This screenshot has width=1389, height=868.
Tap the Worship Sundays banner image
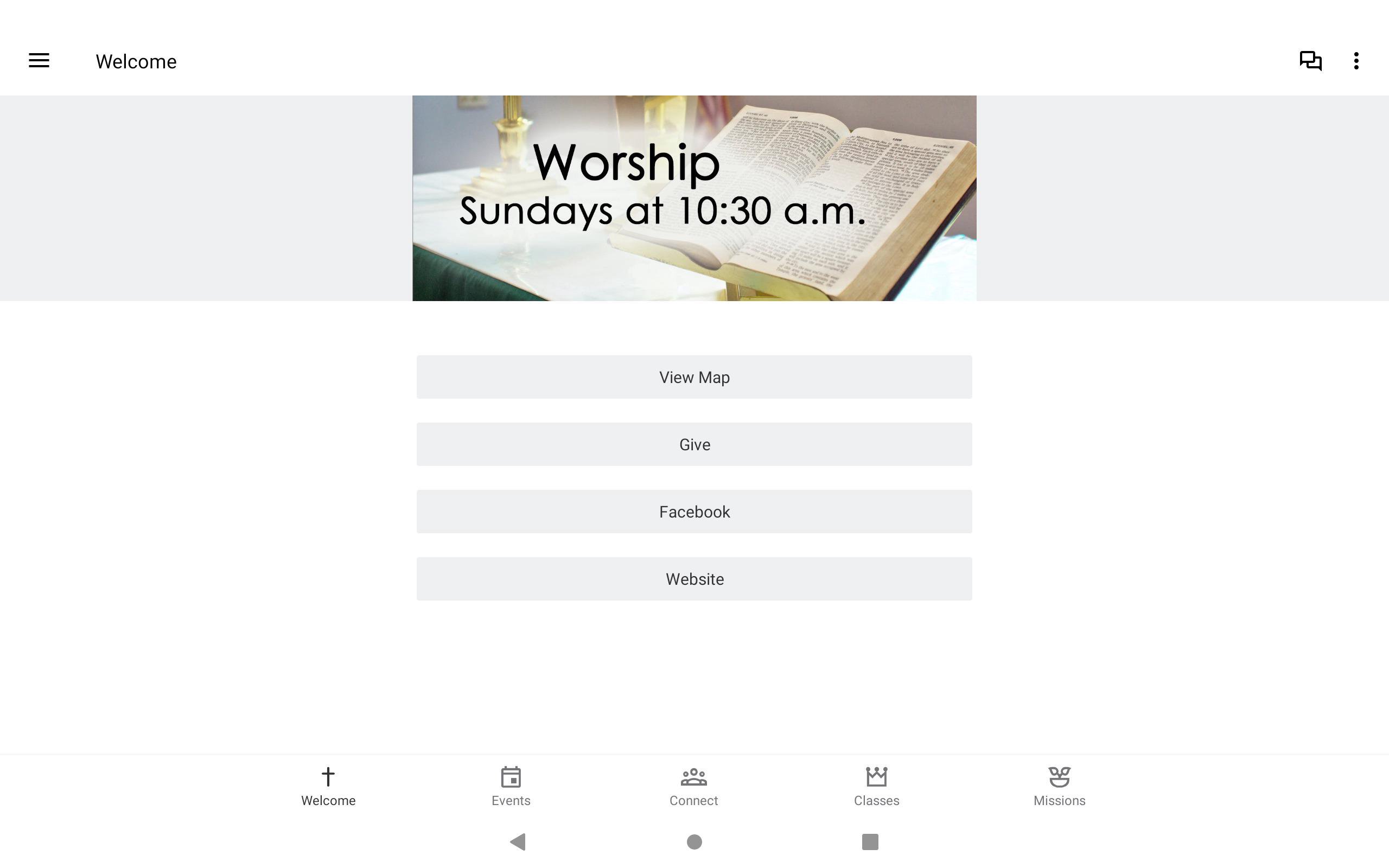coord(694,198)
